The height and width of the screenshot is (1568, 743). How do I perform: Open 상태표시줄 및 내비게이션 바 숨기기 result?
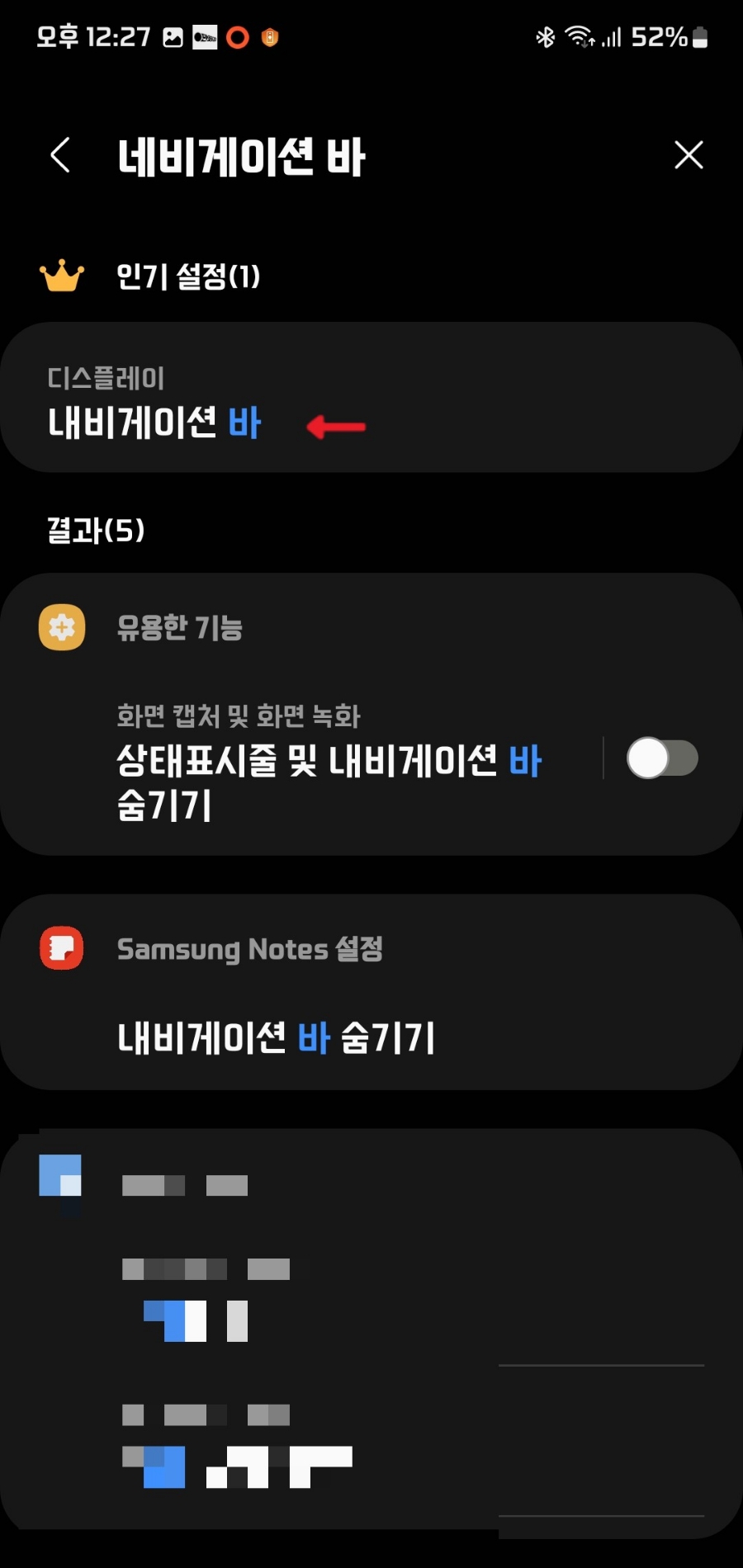329,780
